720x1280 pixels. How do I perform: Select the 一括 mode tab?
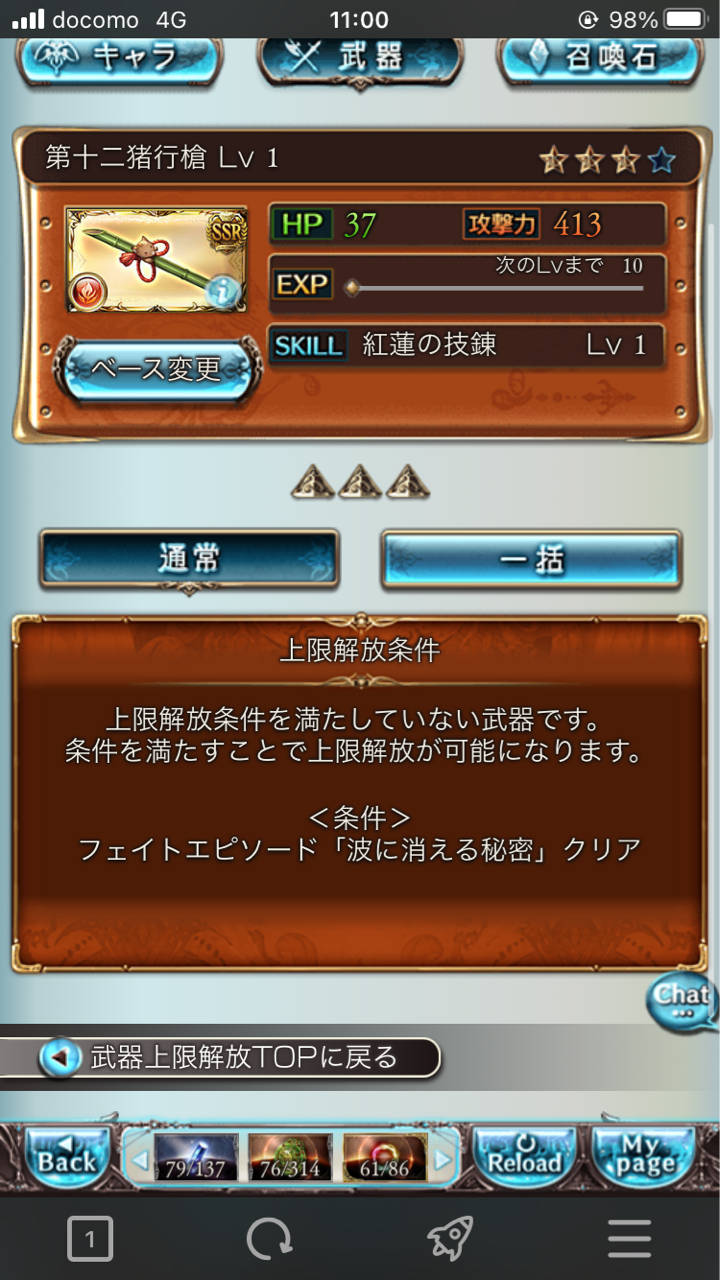coord(531,559)
